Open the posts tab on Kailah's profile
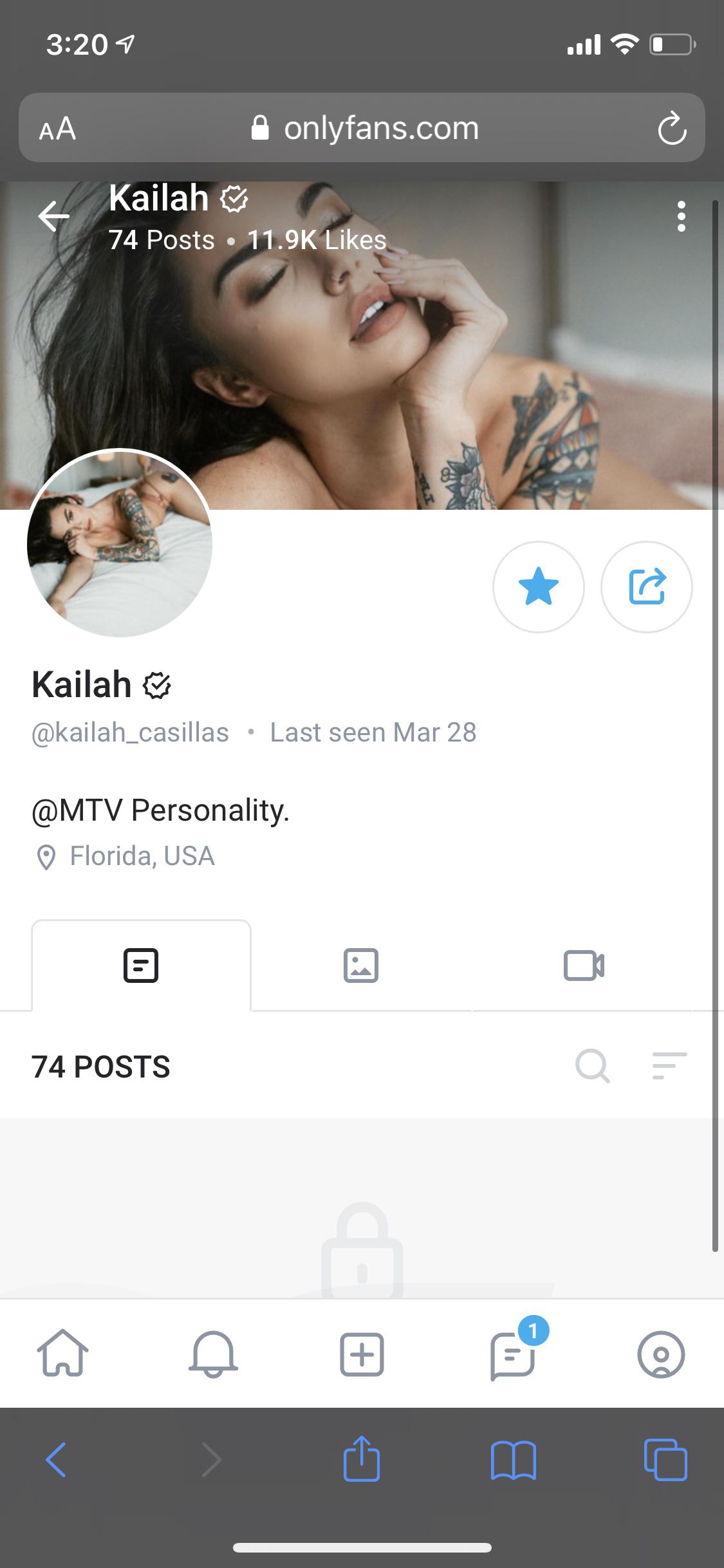Viewport: 724px width, 1568px height. 142,965
